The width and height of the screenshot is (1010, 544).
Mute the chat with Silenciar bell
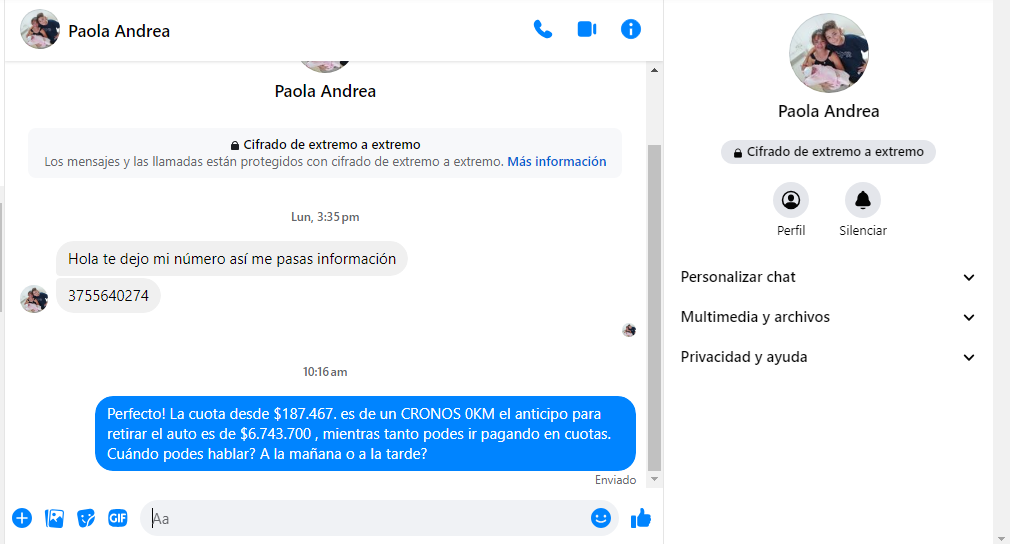(x=863, y=201)
